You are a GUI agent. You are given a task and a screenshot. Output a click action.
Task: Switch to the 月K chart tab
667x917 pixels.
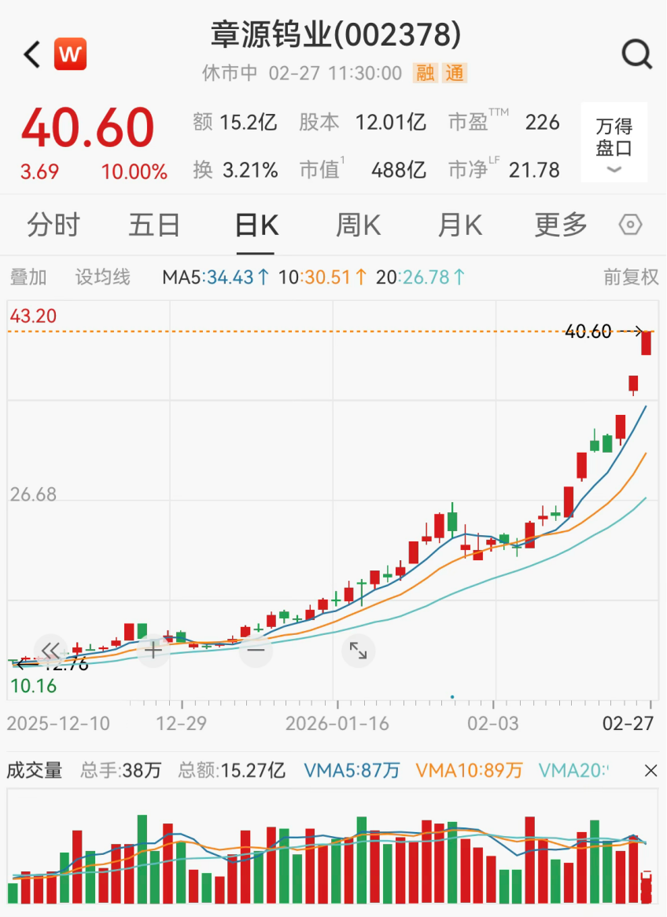pos(459,226)
